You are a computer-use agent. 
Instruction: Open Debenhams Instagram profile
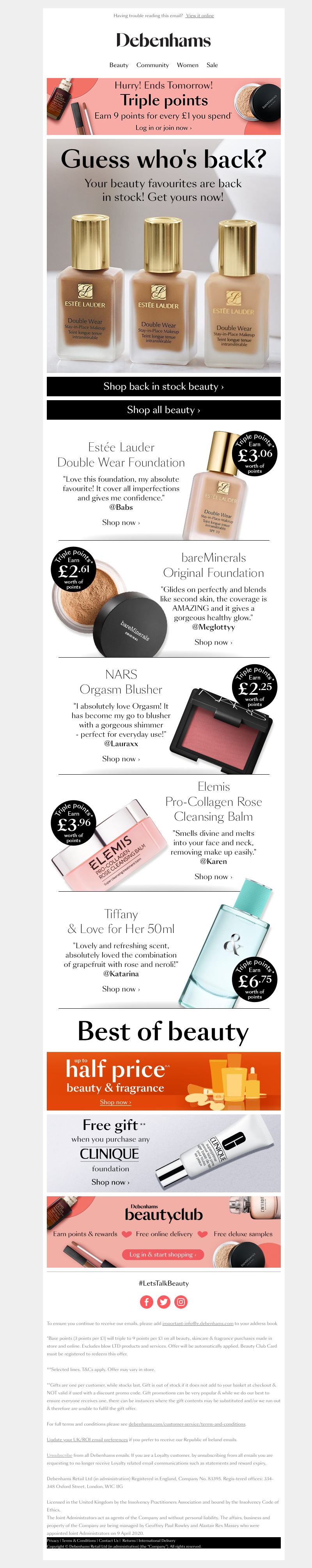pyautogui.click(x=181, y=1302)
